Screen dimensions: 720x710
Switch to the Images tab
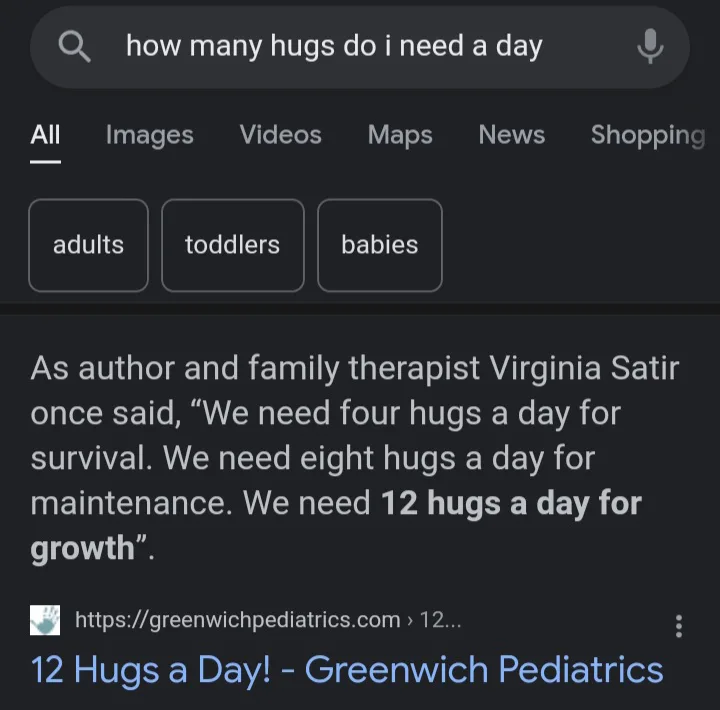[x=150, y=135]
